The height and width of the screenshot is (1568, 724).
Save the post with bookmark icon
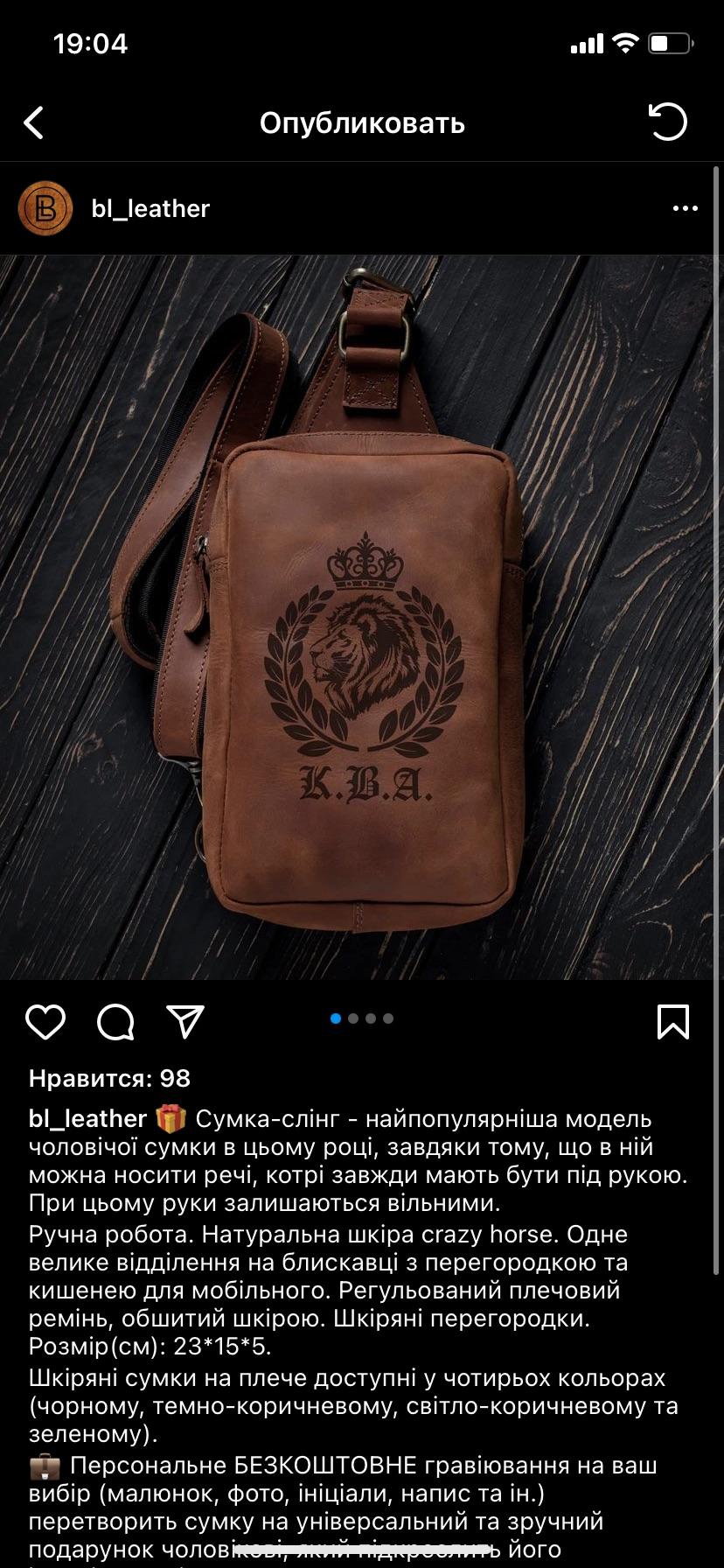tap(672, 1021)
